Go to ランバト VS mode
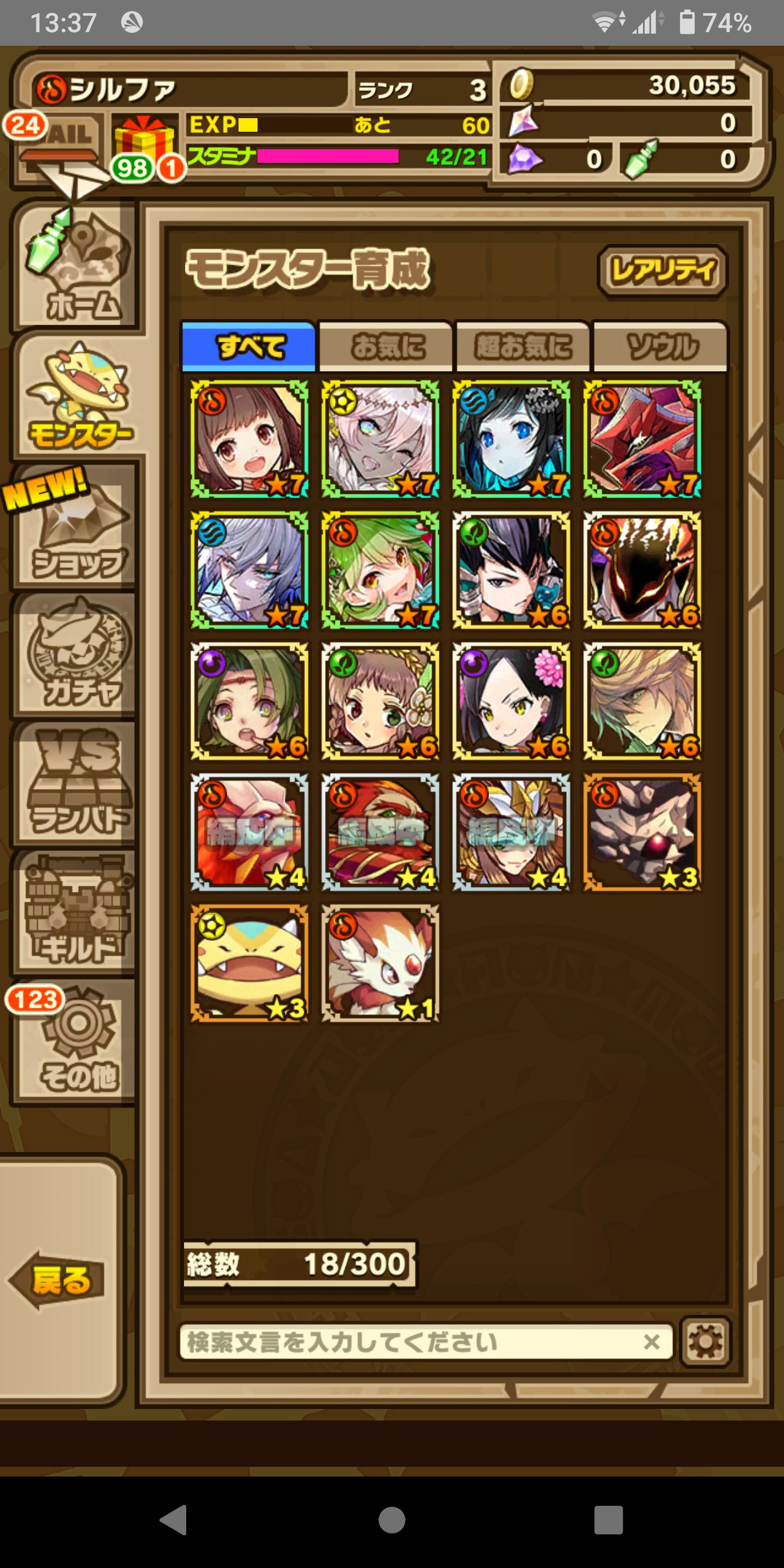 pos(74,783)
